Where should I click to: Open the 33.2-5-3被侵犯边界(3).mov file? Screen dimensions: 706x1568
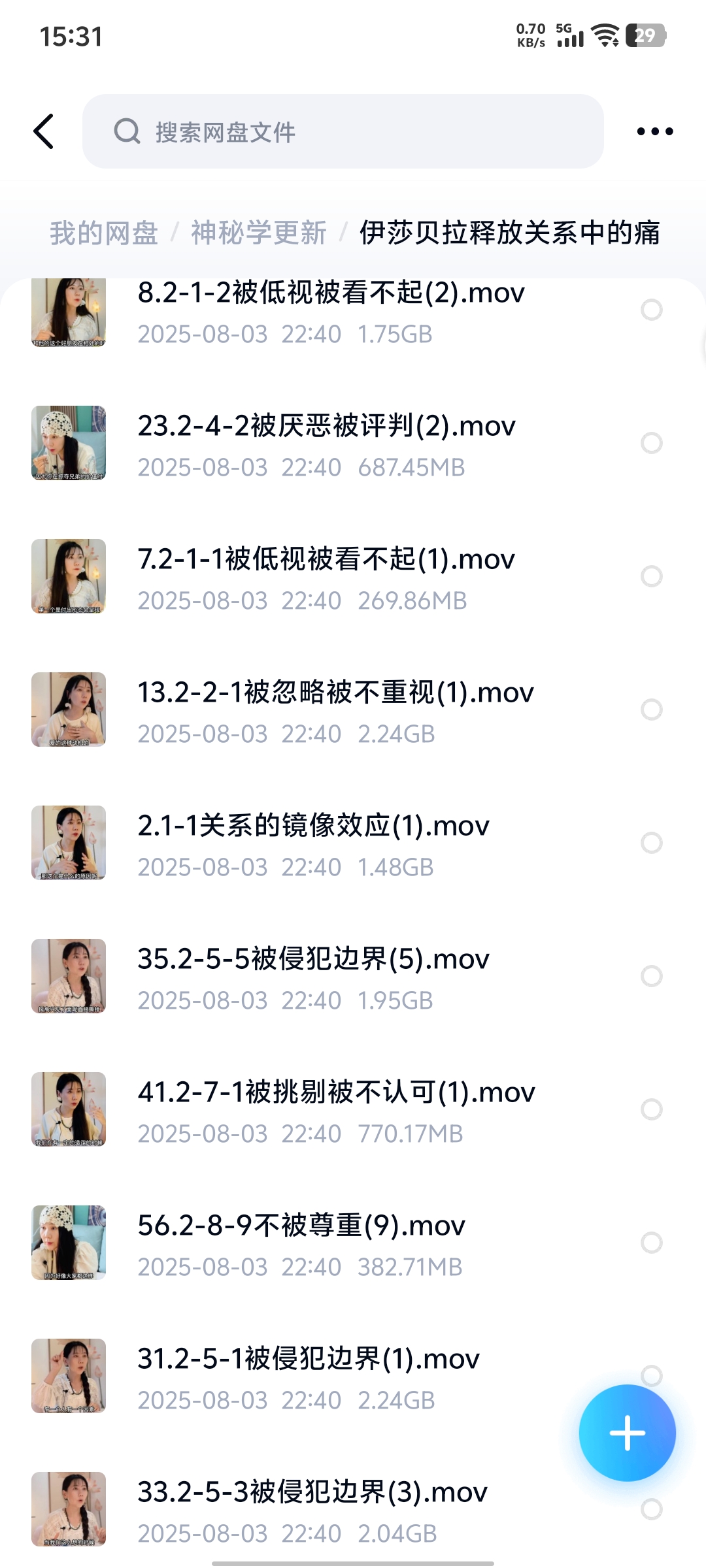point(312,1493)
